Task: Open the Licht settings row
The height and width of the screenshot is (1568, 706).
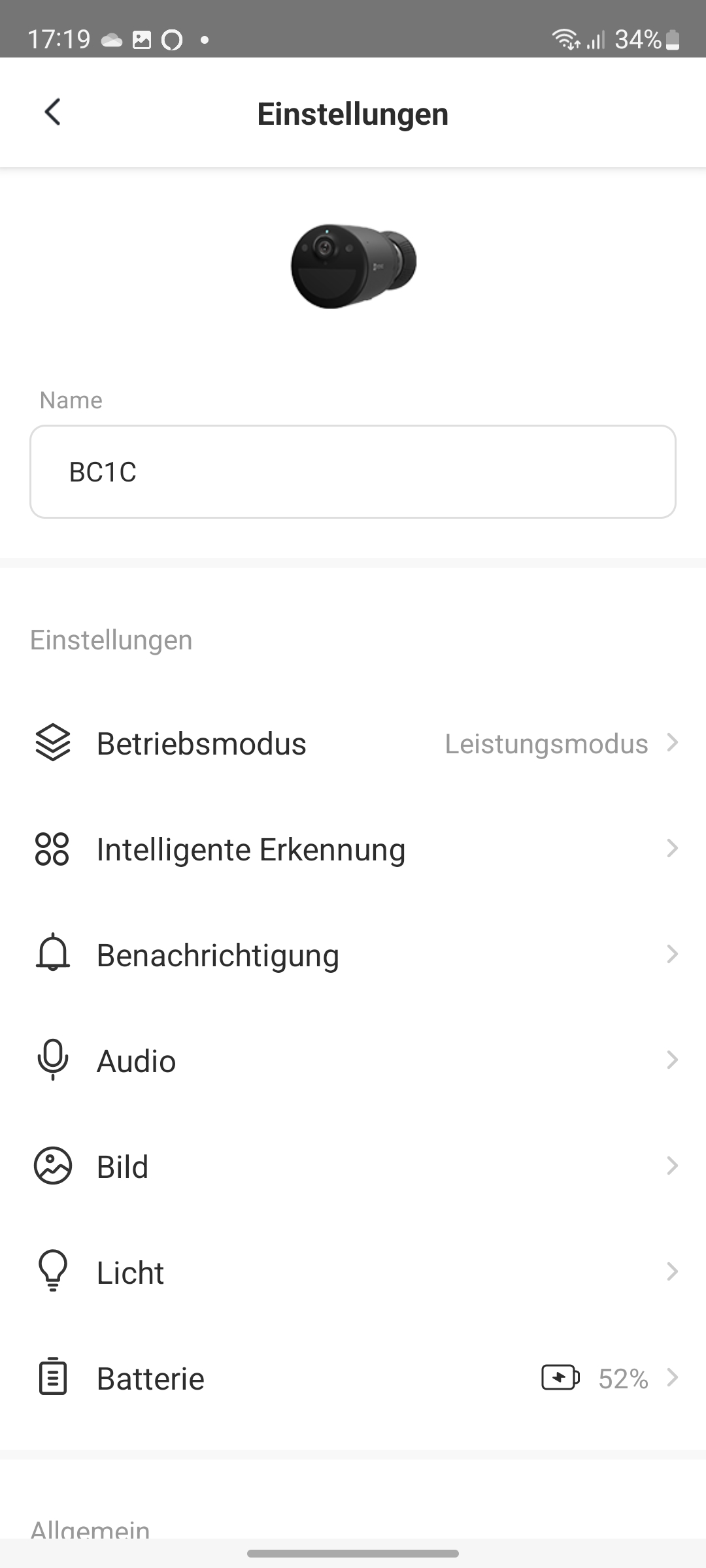Action: coord(353,1273)
